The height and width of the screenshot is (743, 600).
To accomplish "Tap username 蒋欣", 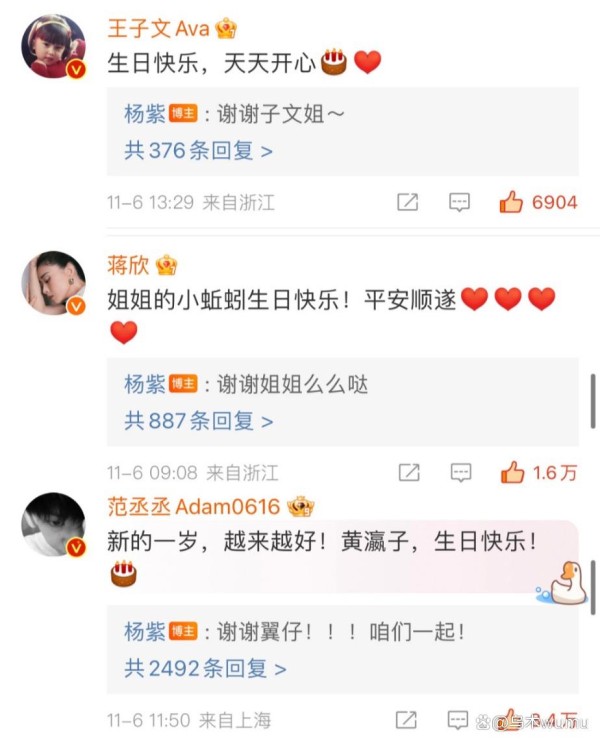I will (128, 265).
